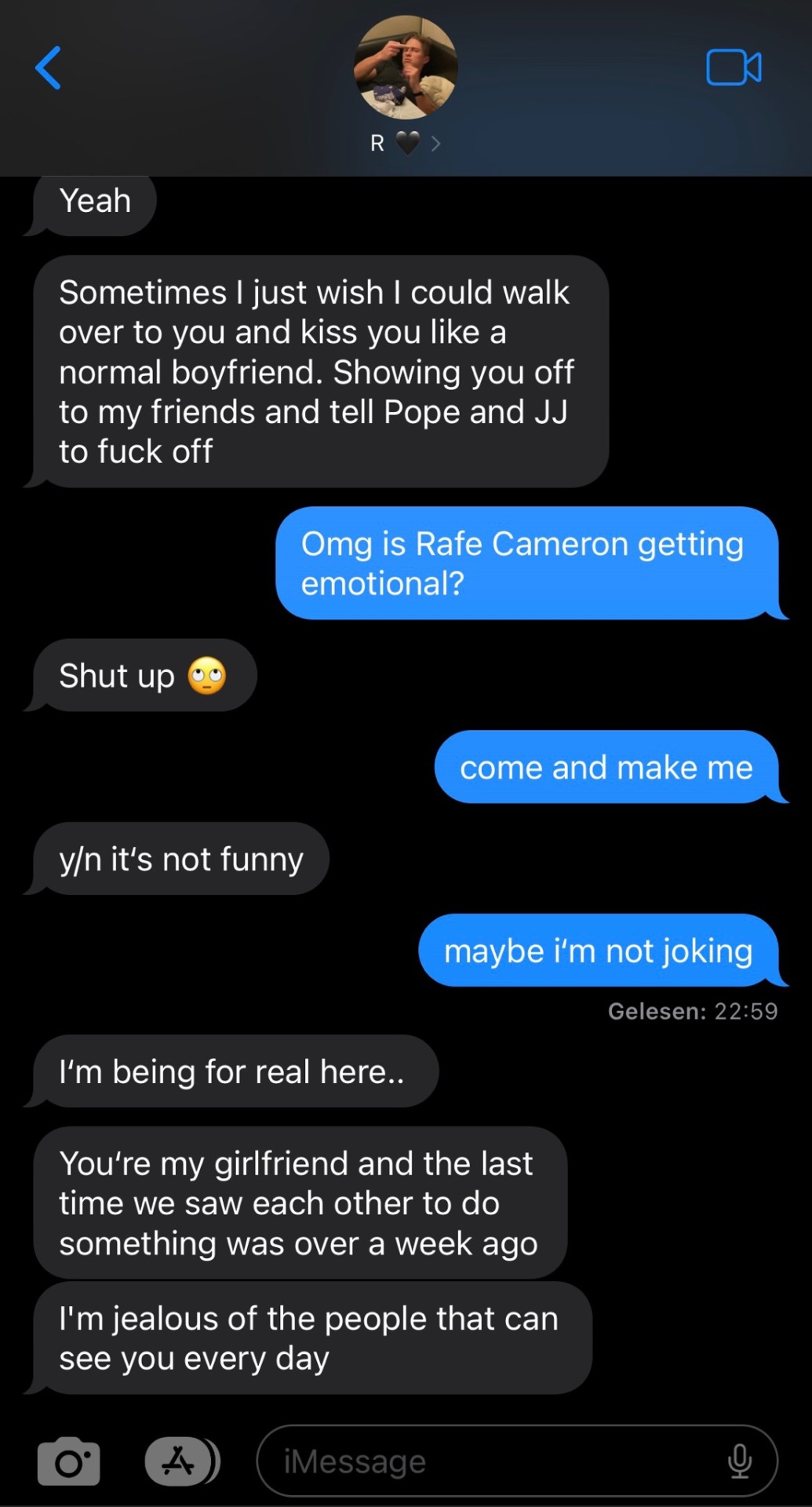Screen dimensions: 812x1507
Task: Open the camera to attach a photo
Action: [69, 1461]
